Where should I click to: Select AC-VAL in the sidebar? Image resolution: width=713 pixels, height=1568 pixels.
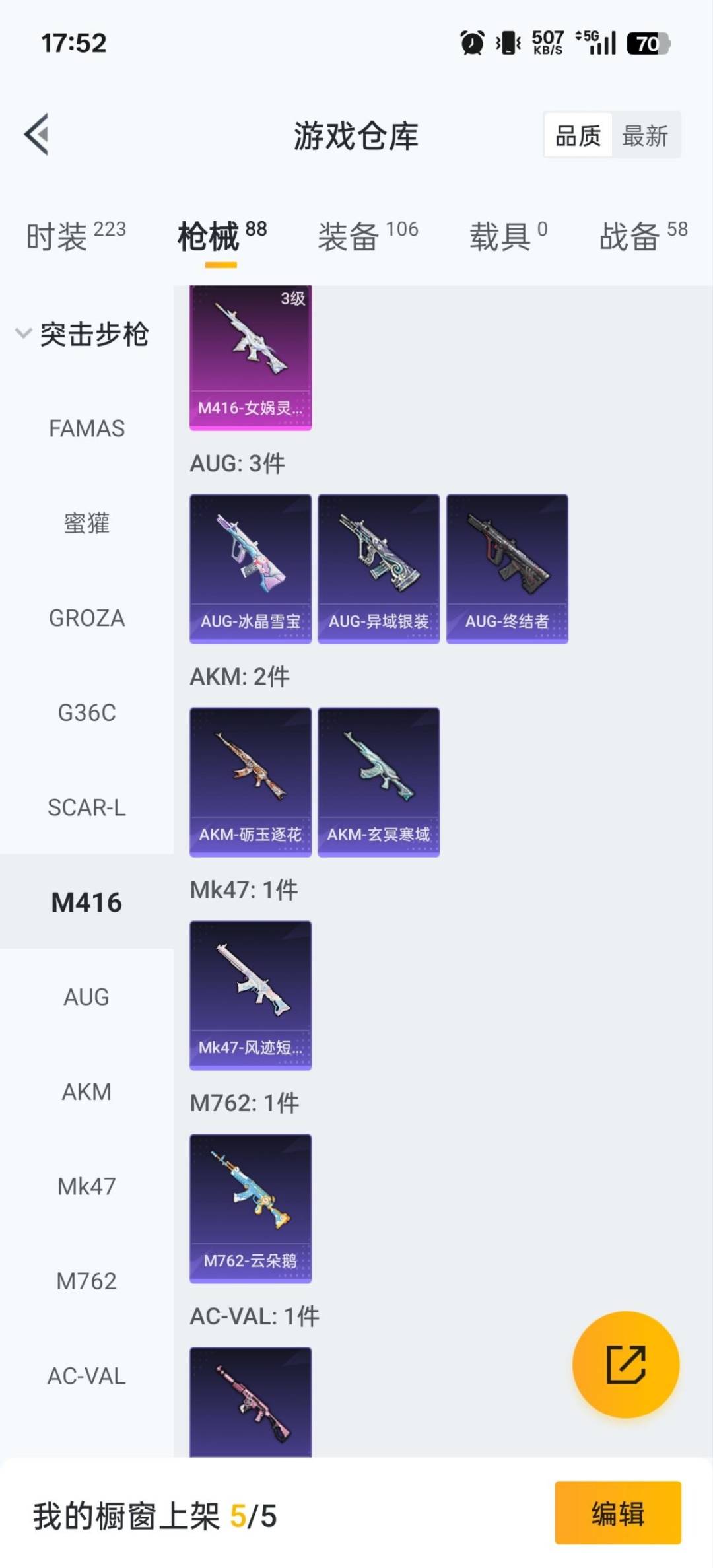tap(86, 1376)
